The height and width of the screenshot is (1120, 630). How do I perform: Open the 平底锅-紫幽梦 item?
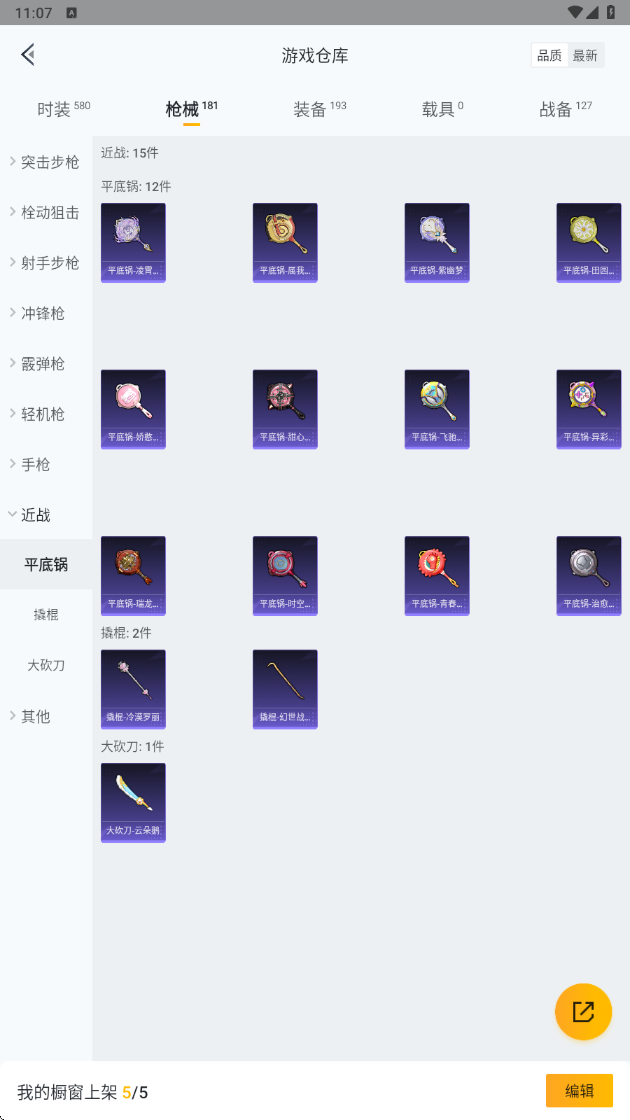coord(436,243)
